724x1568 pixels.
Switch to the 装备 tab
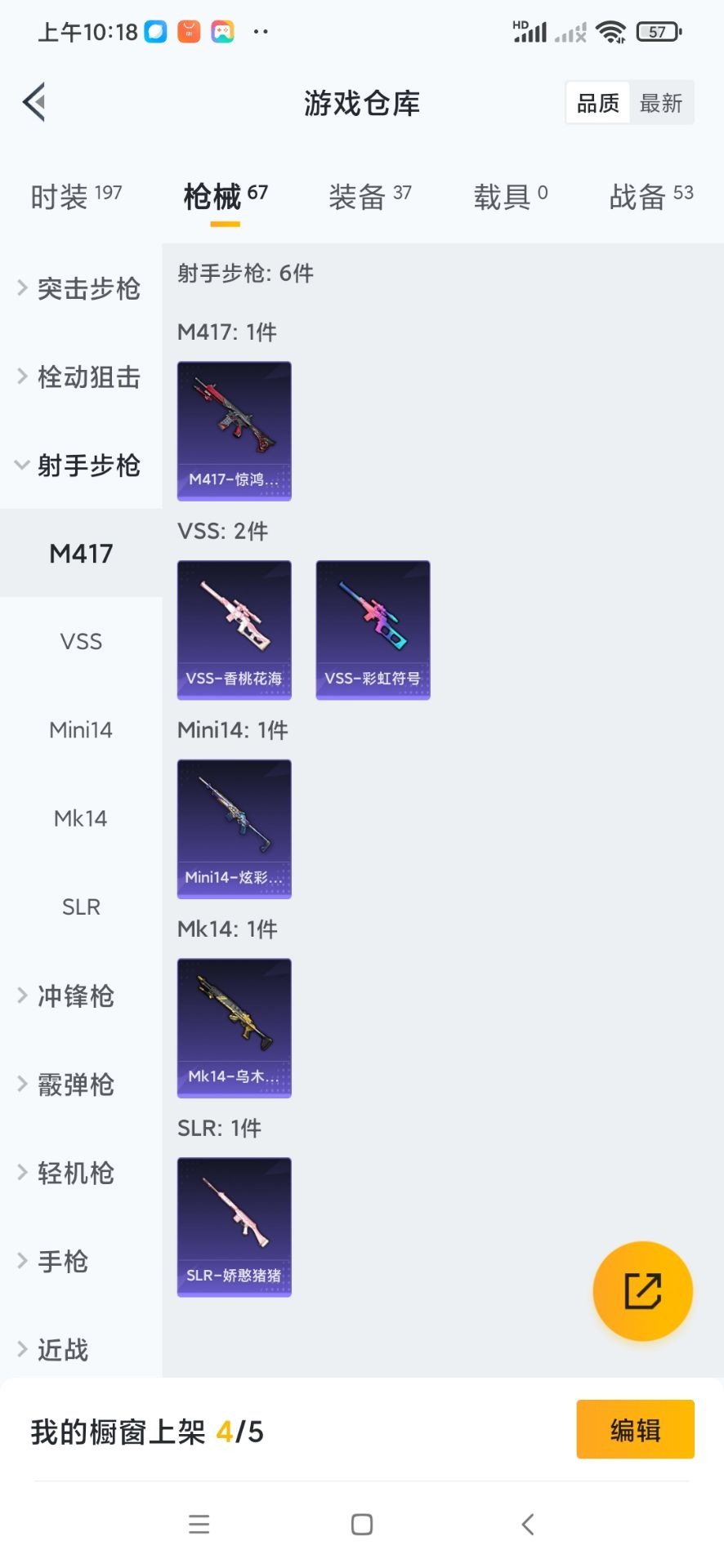[x=369, y=196]
